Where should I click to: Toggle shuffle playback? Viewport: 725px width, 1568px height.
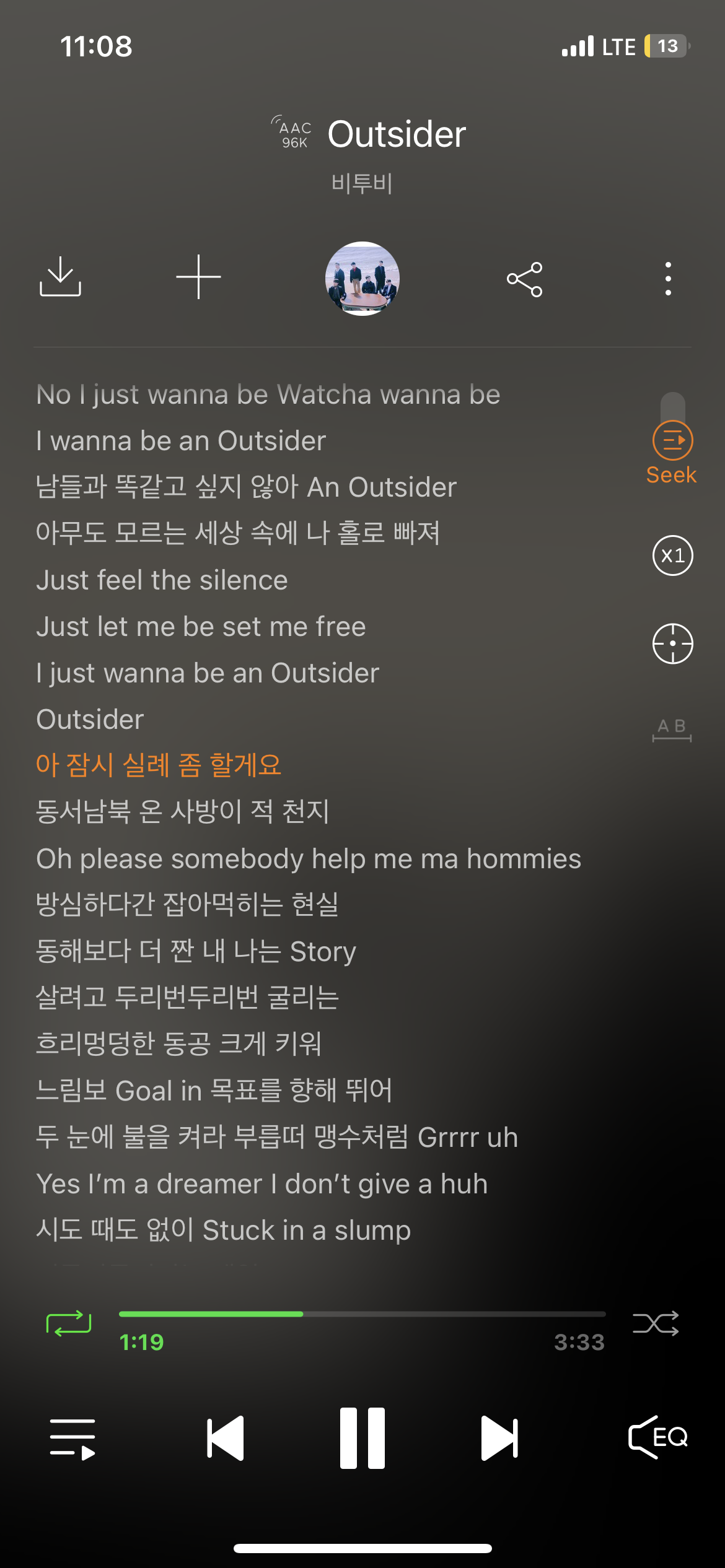tap(656, 1323)
